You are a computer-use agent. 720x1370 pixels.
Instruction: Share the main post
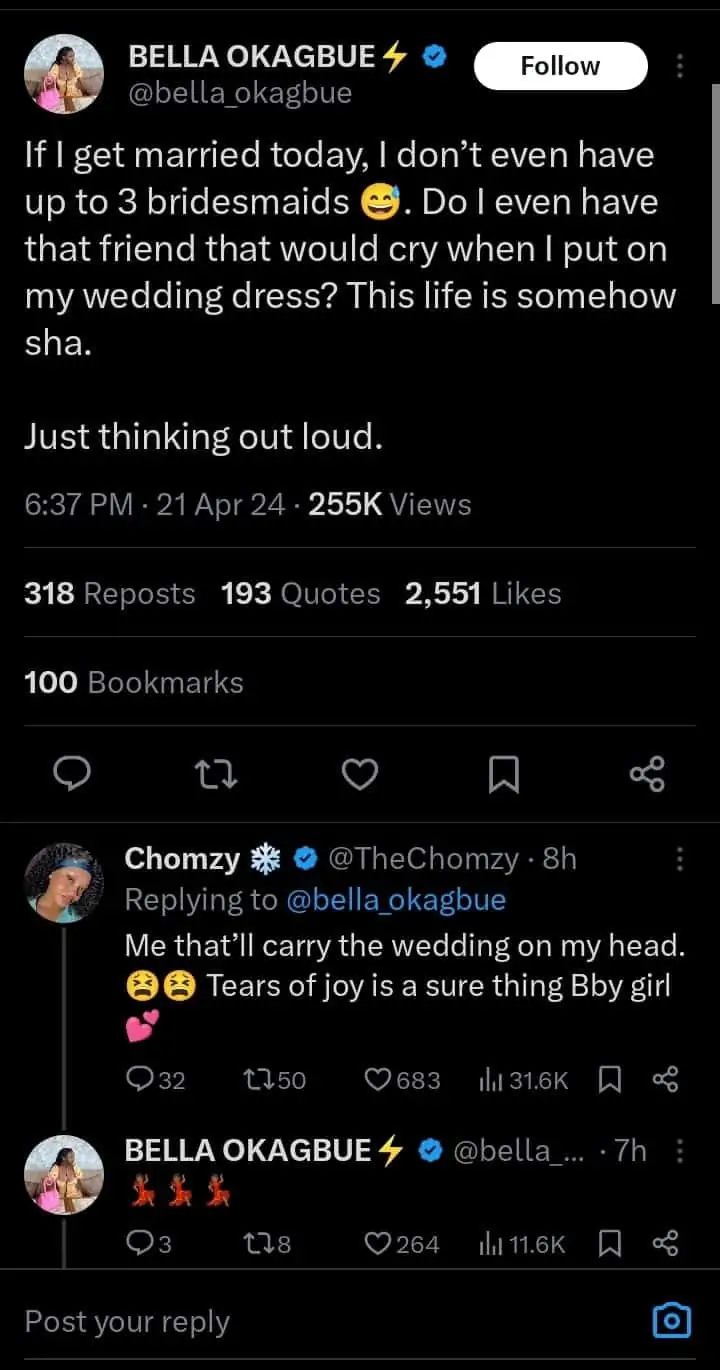click(647, 773)
